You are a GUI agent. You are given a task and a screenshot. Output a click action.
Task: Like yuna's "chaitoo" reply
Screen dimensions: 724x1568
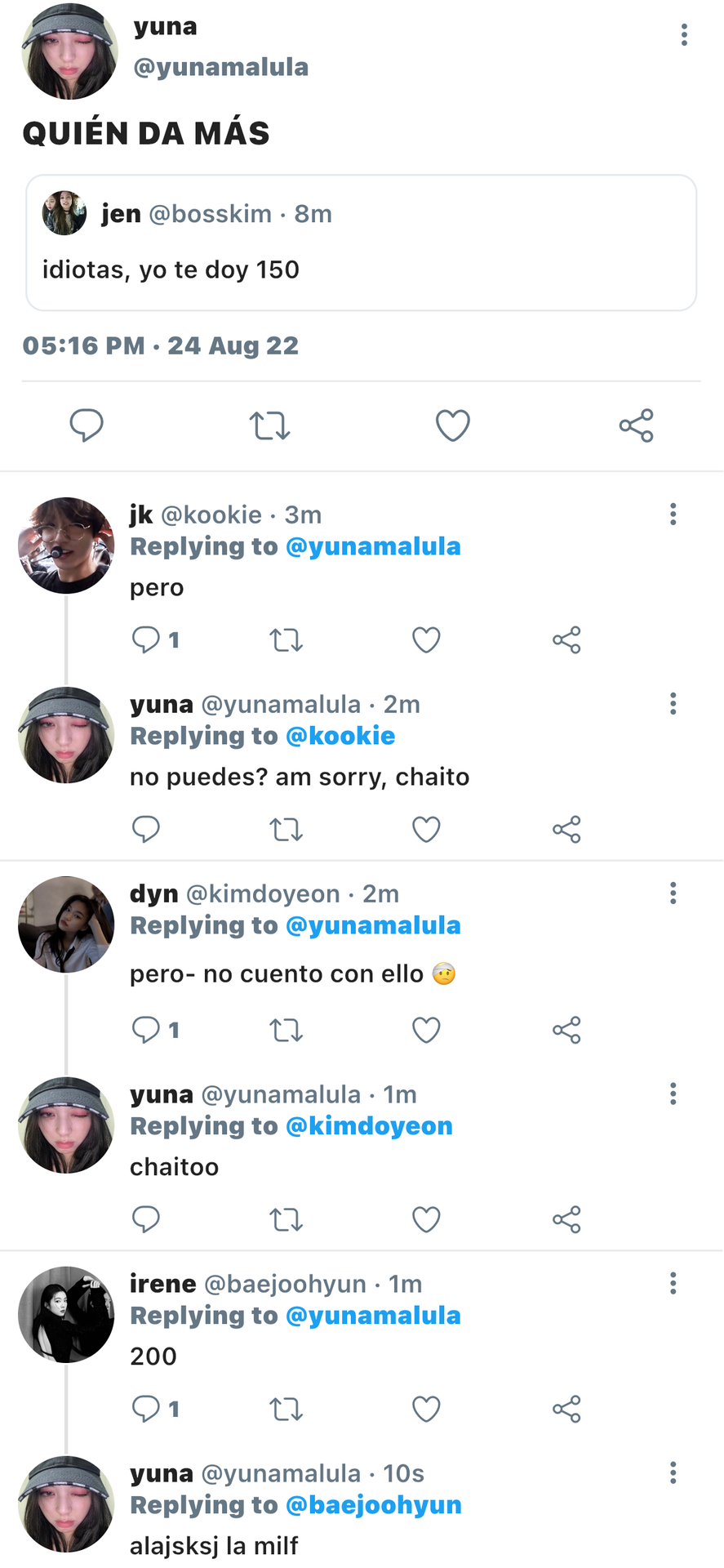[426, 1219]
